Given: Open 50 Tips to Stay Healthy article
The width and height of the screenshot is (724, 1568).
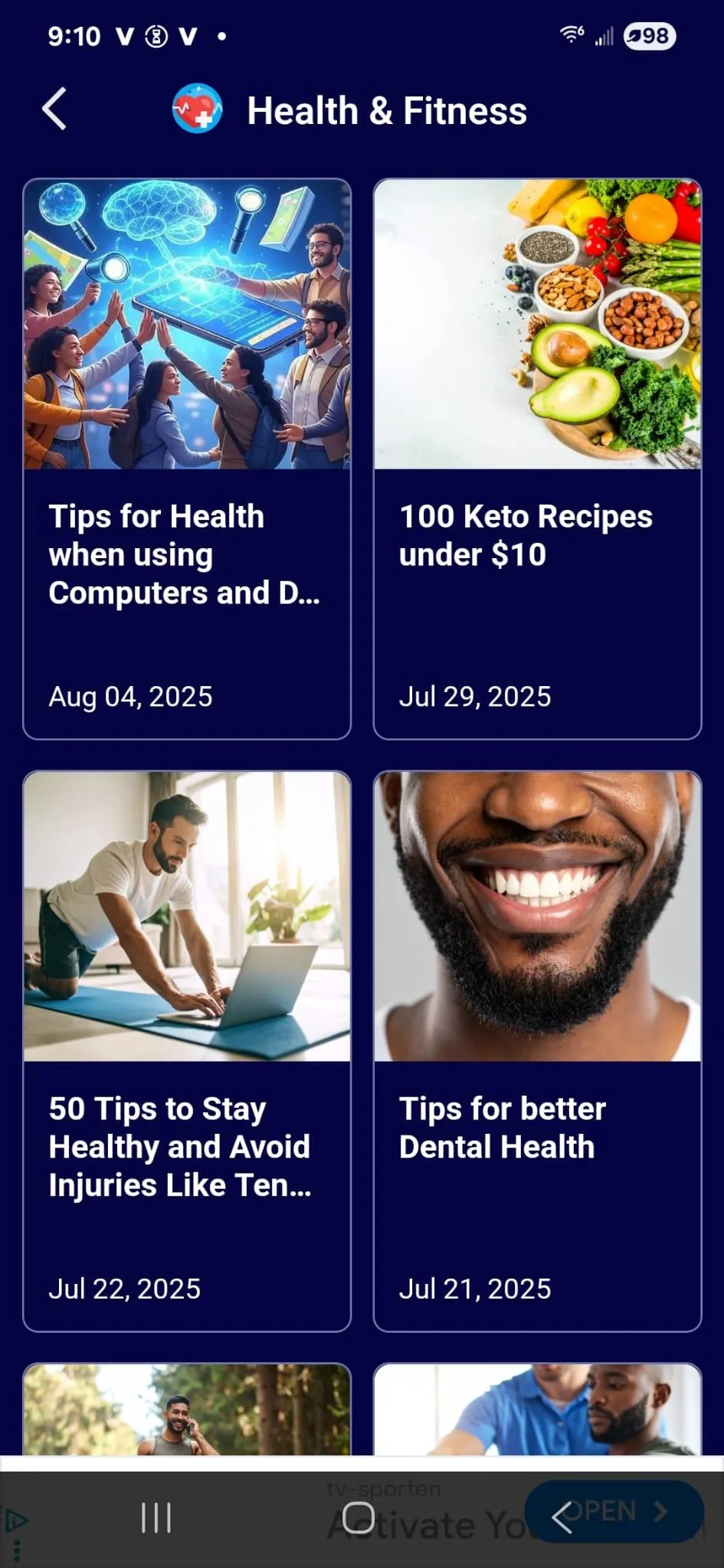Looking at the screenshot, I should [x=187, y=1051].
